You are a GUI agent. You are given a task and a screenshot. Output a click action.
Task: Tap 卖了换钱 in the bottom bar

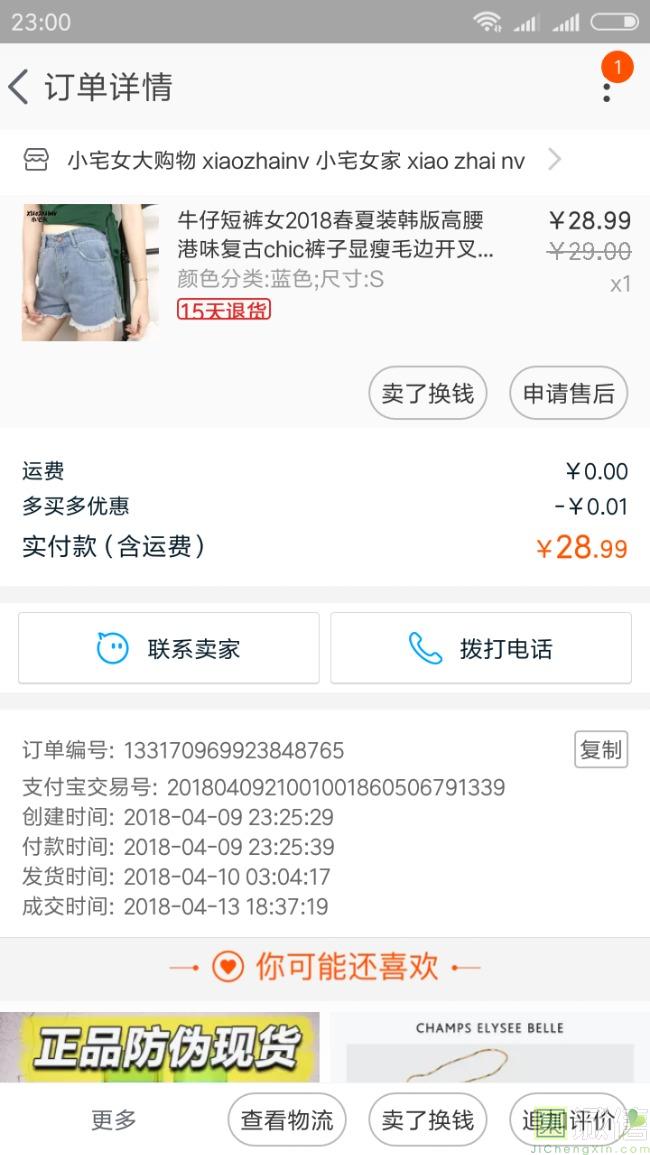pyautogui.click(x=427, y=1121)
